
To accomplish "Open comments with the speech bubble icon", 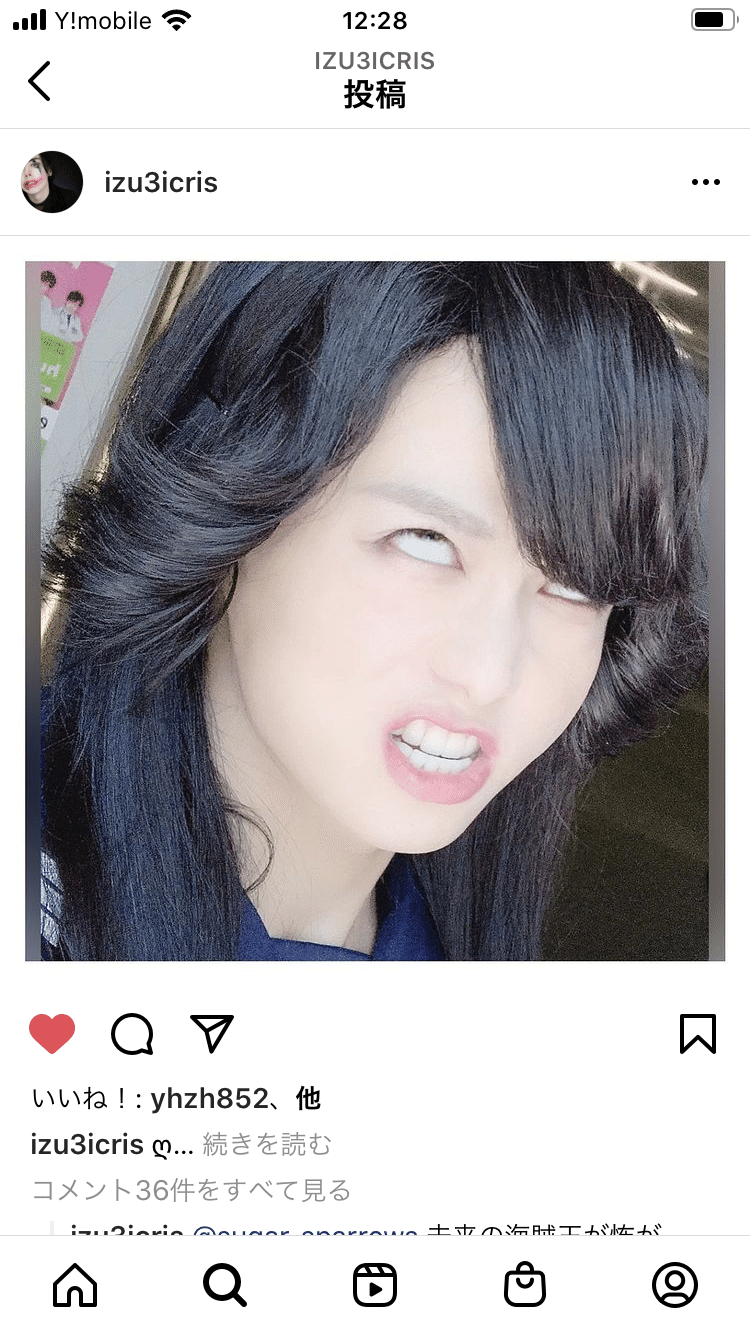I will pyautogui.click(x=132, y=1034).
